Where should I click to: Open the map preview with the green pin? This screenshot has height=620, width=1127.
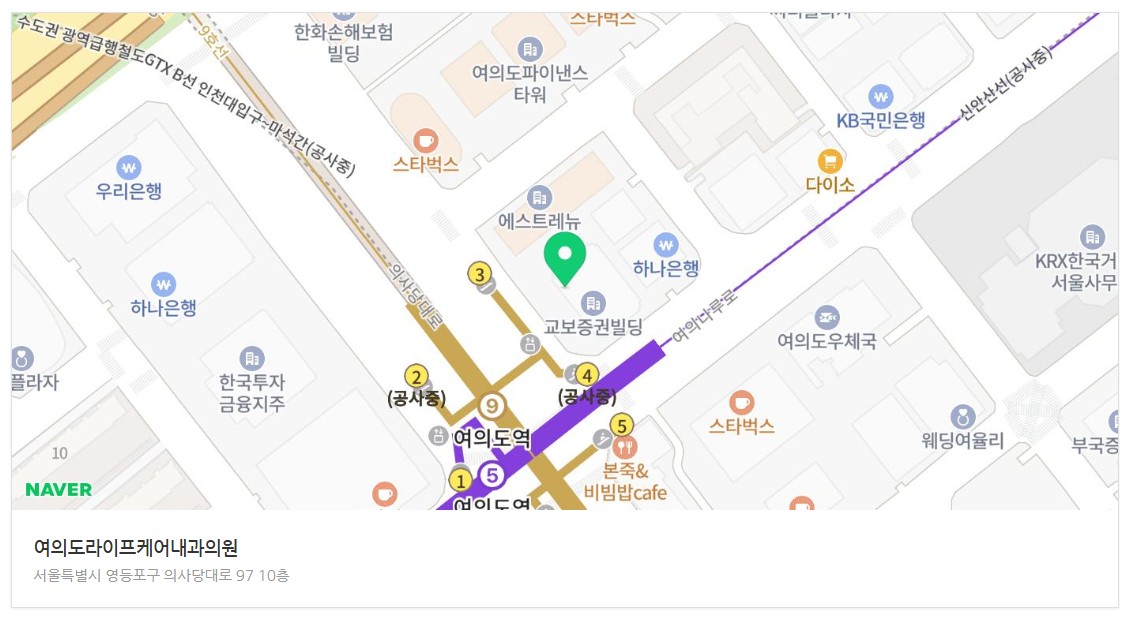pyautogui.click(x=565, y=260)
